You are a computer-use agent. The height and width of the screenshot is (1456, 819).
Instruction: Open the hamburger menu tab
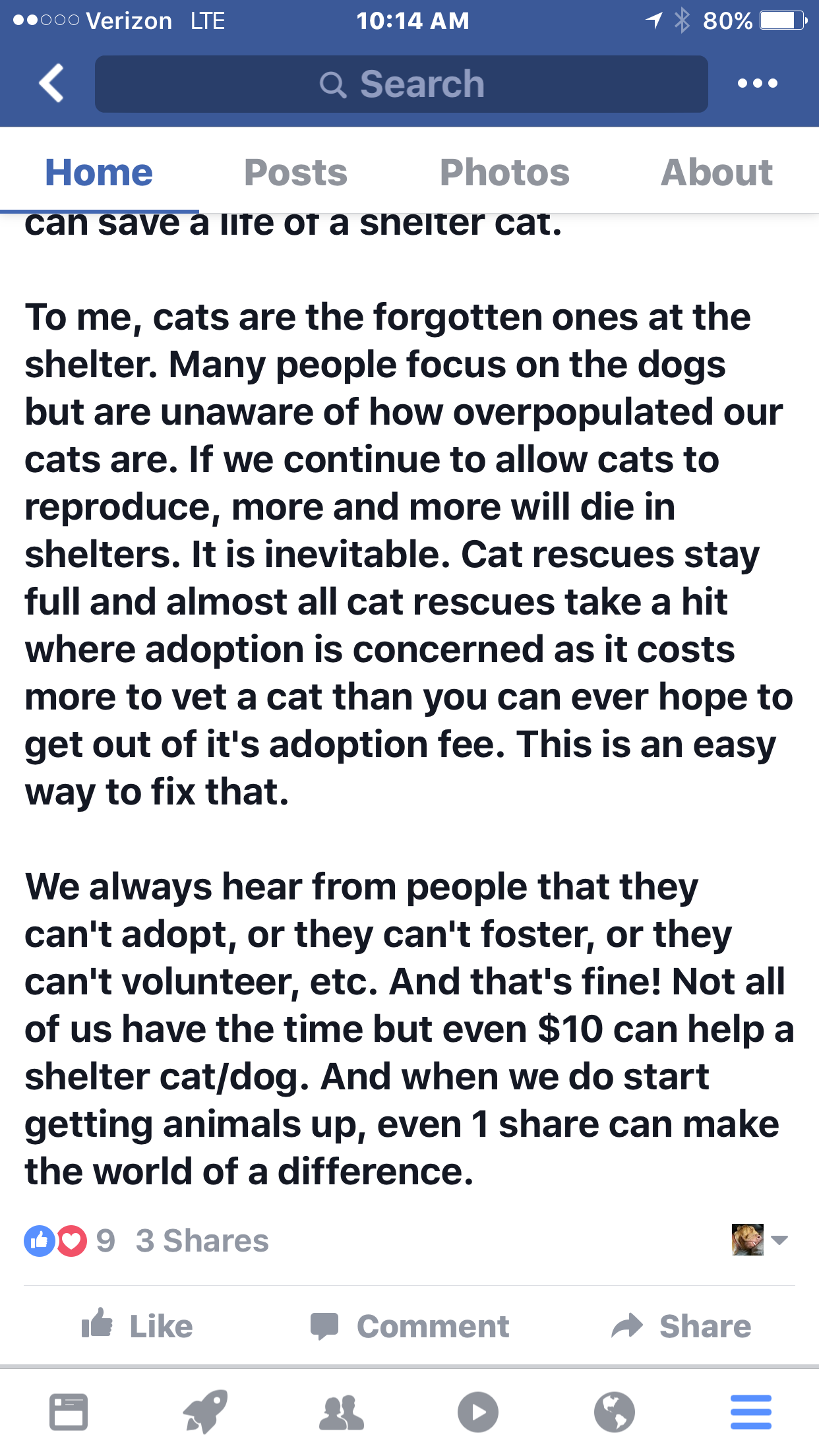click(x=750, y=1412)
